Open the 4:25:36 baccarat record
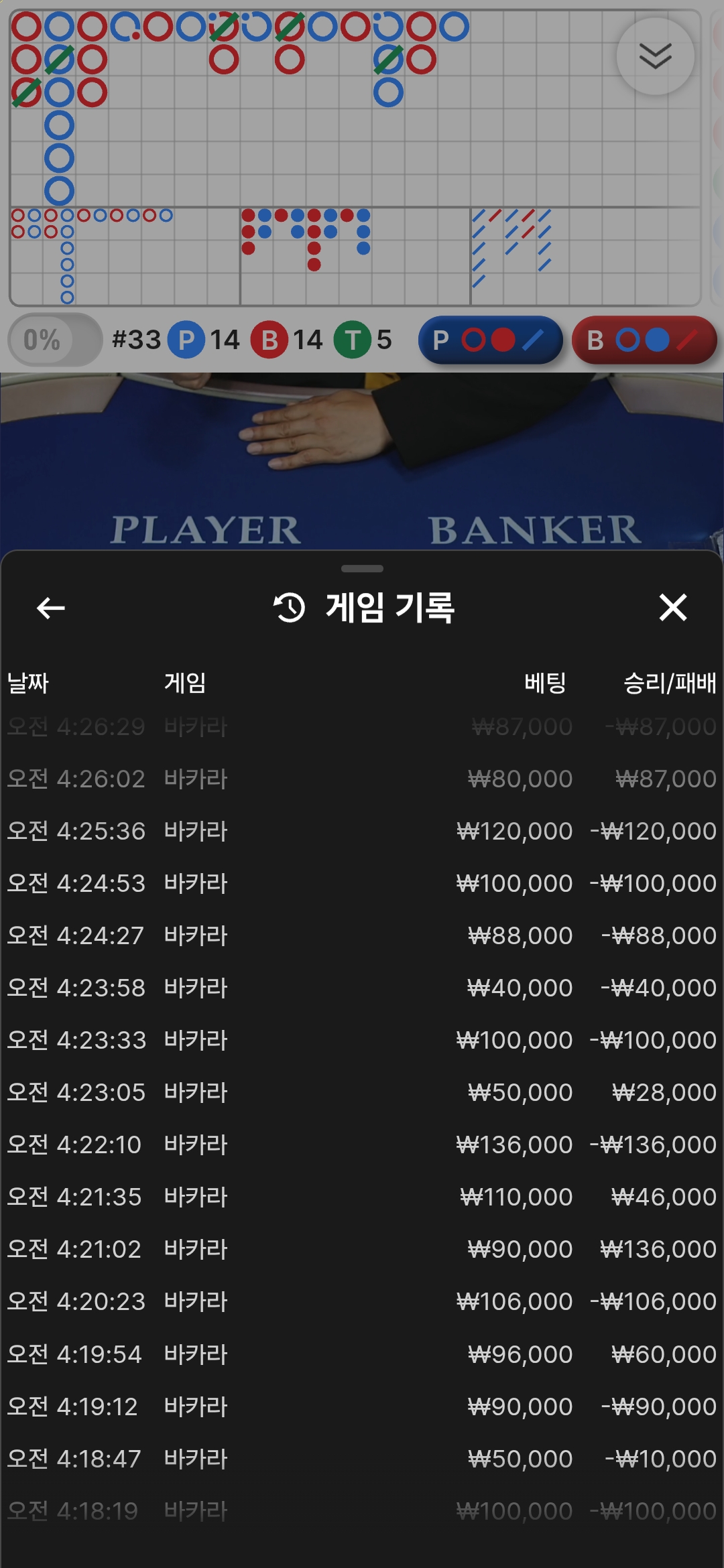The height and width of the screenshot is (1568, 724). click(x=362, y=831)
